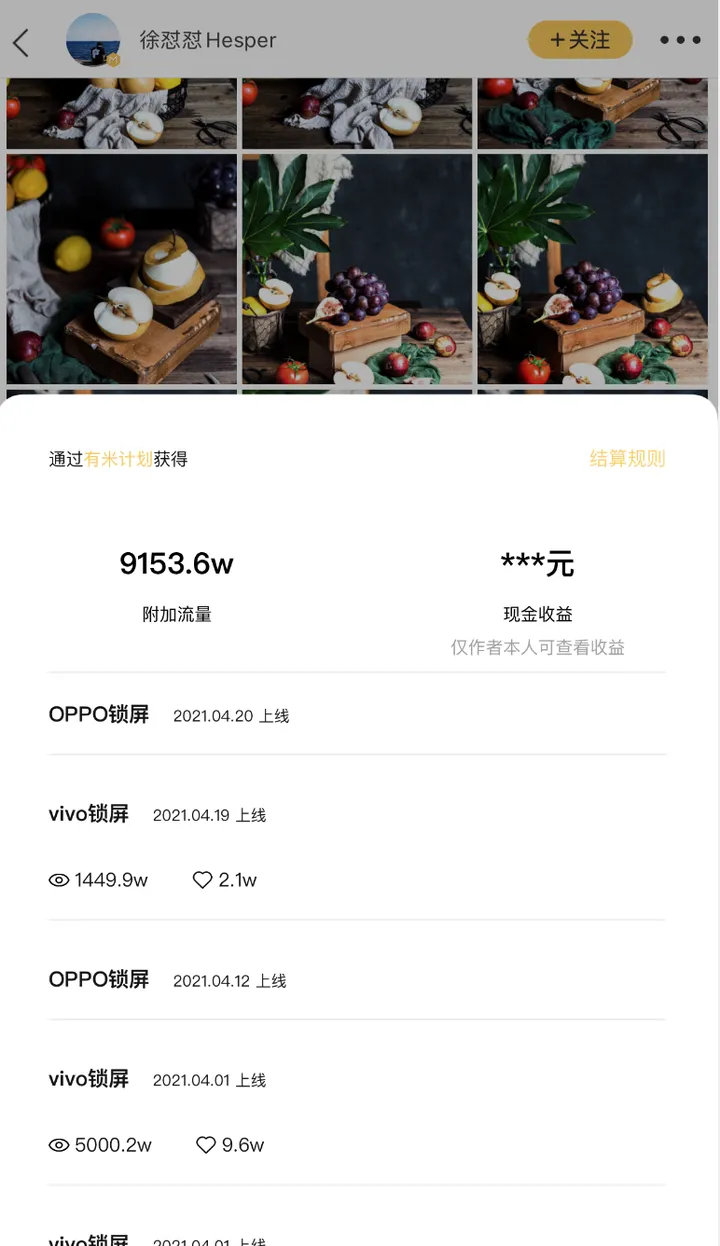Tap 徐怼怼 Hesper's profile avatar

95,40
